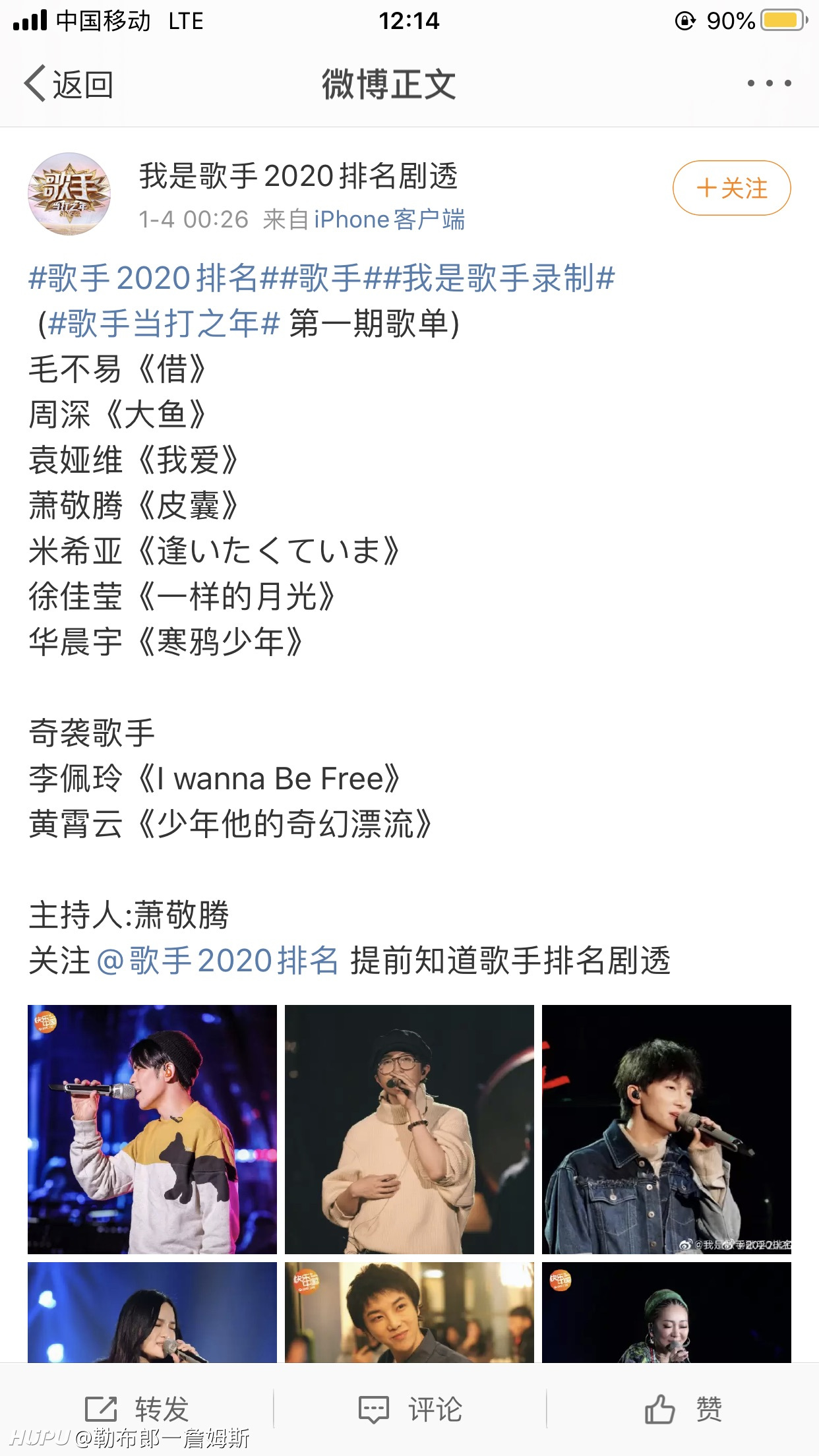Open the @歌手2020排名 mention
This screenshot has width=819, height=1456.
[218, 961]
